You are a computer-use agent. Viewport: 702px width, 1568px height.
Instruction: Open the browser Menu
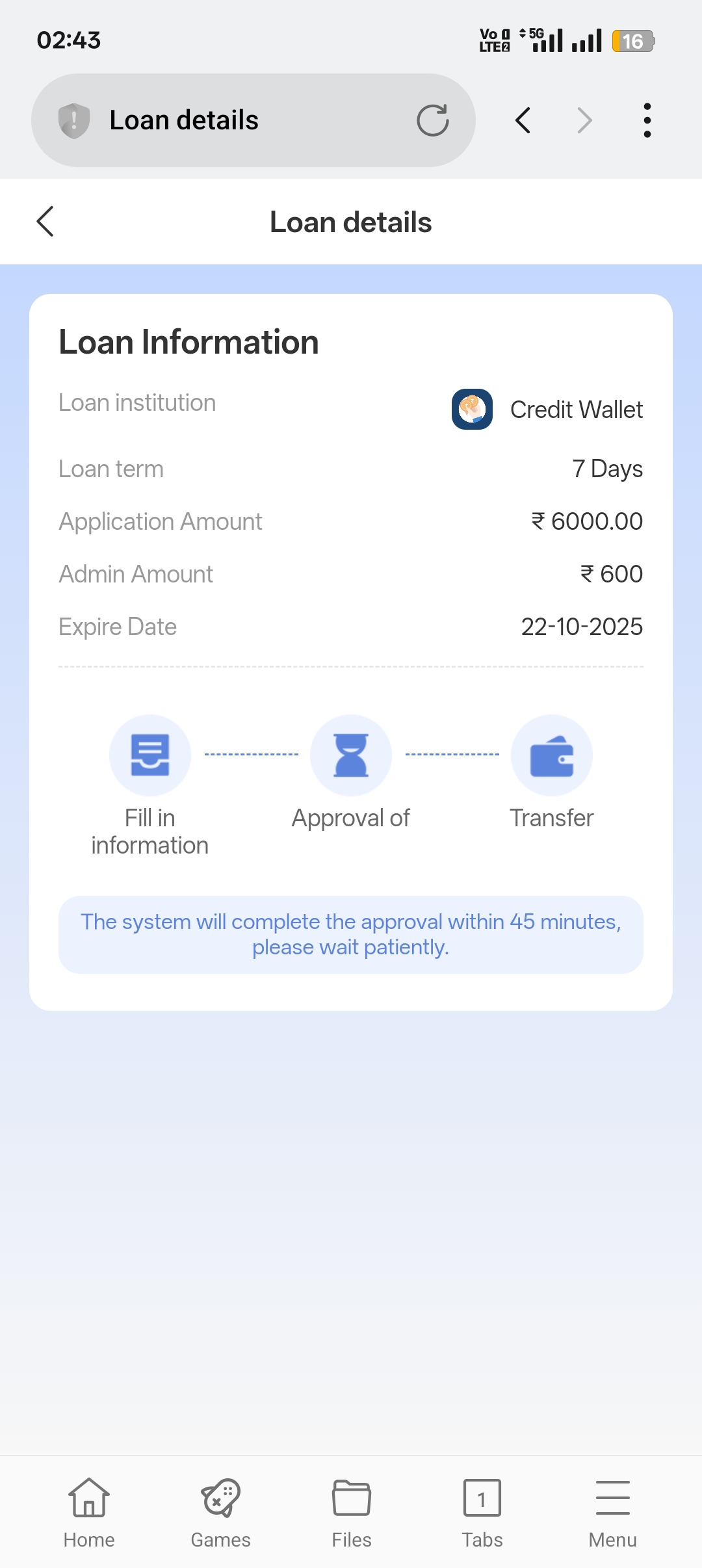[612, 1511]
